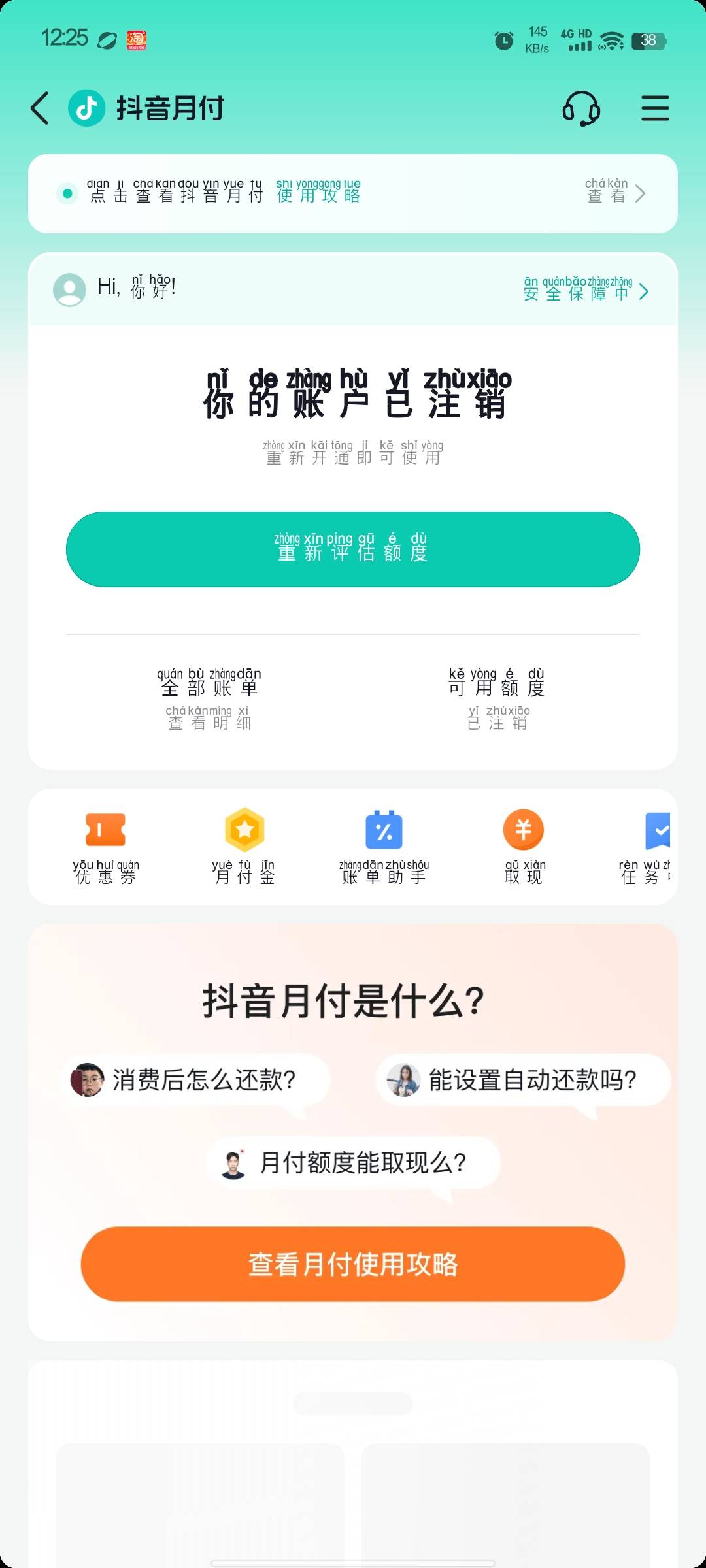Image resolution: width=706 pixels, height=1568 pixels.
Task: Open the hamburger menu
Action: click(655, 108)
